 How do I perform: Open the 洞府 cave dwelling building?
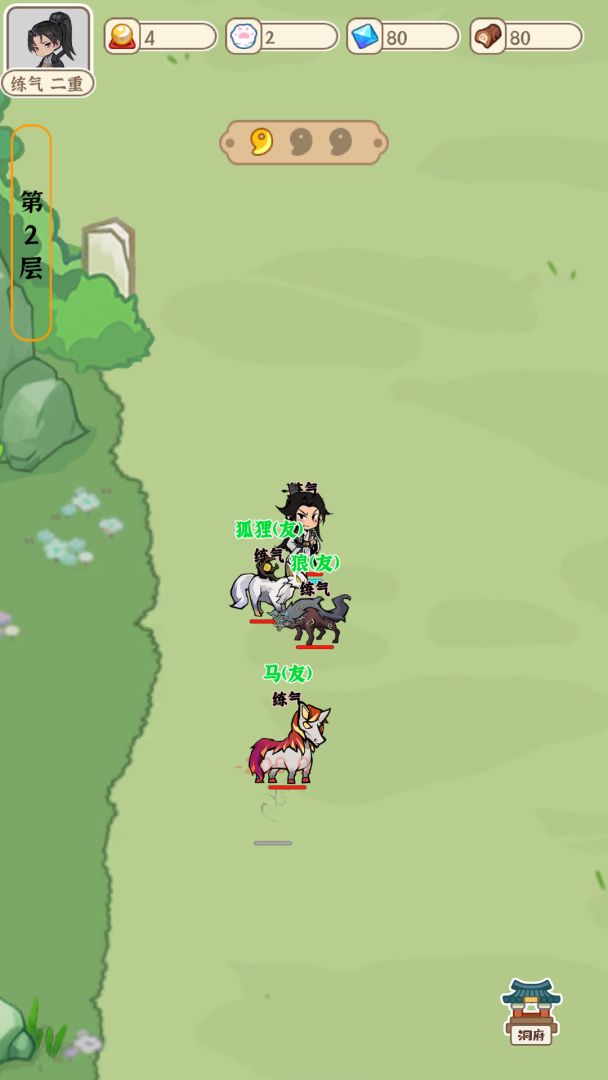click(531, 1010)
